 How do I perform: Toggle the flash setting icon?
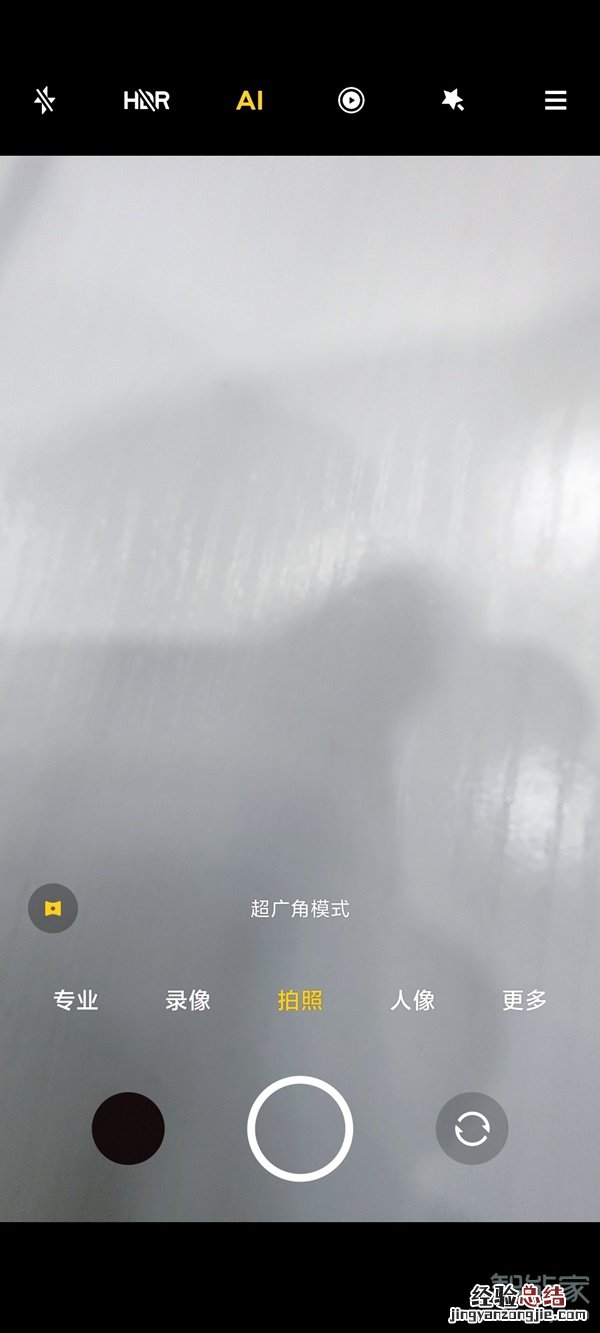(44, 100)
